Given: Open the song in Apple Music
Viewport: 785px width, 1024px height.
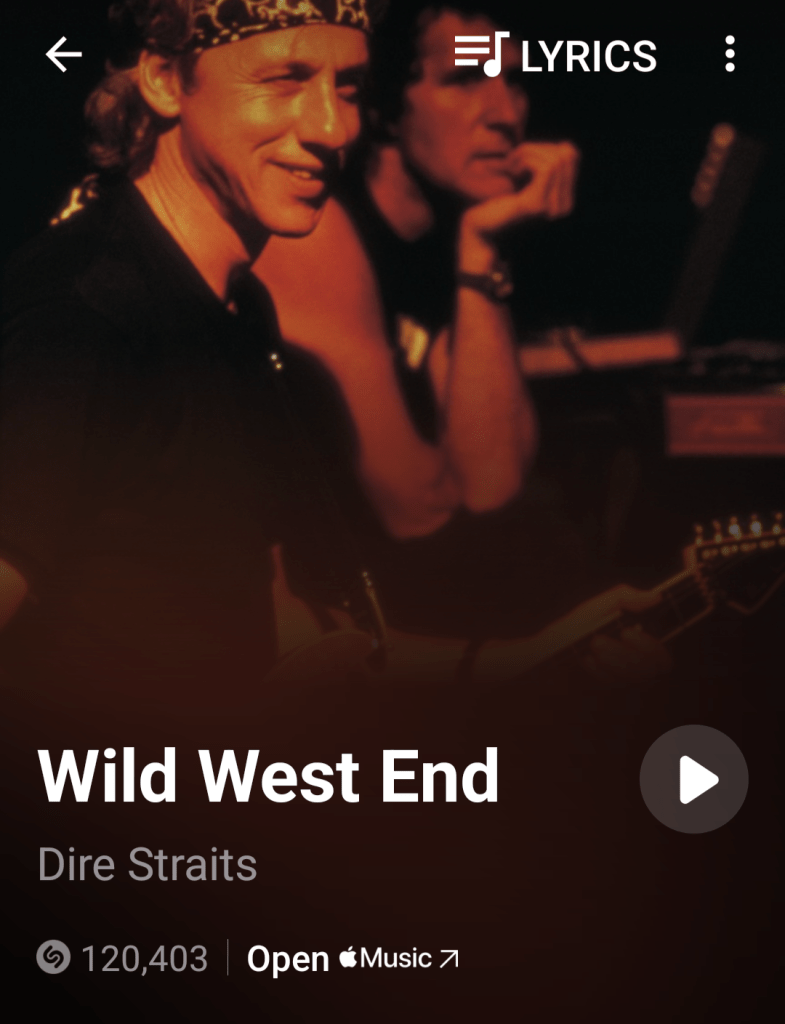Looking at the screenshot, I should (353, 959).
